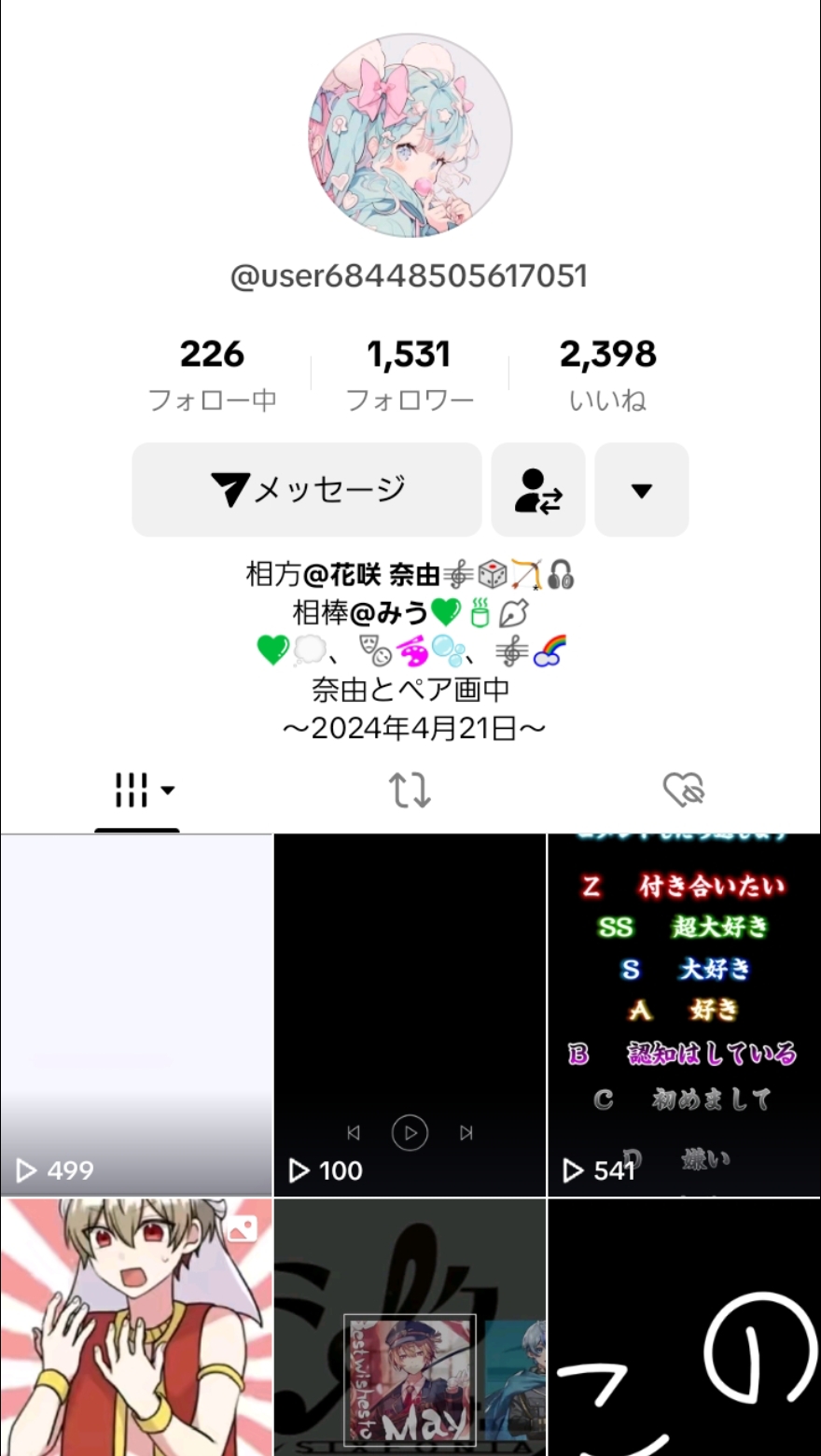View the 1,531 フォロワー list

point(410,374)
